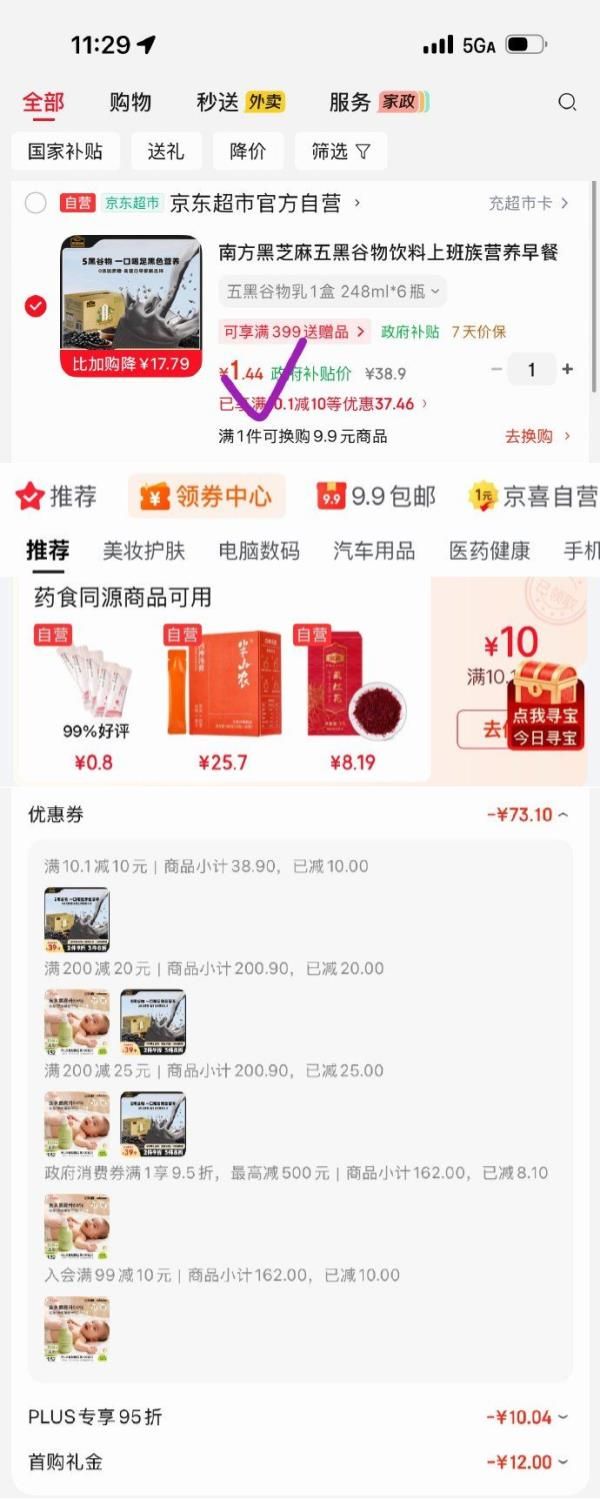Switch to the 美妆护肤 category
Screen dimensions: 600x1500
point(144,551)
